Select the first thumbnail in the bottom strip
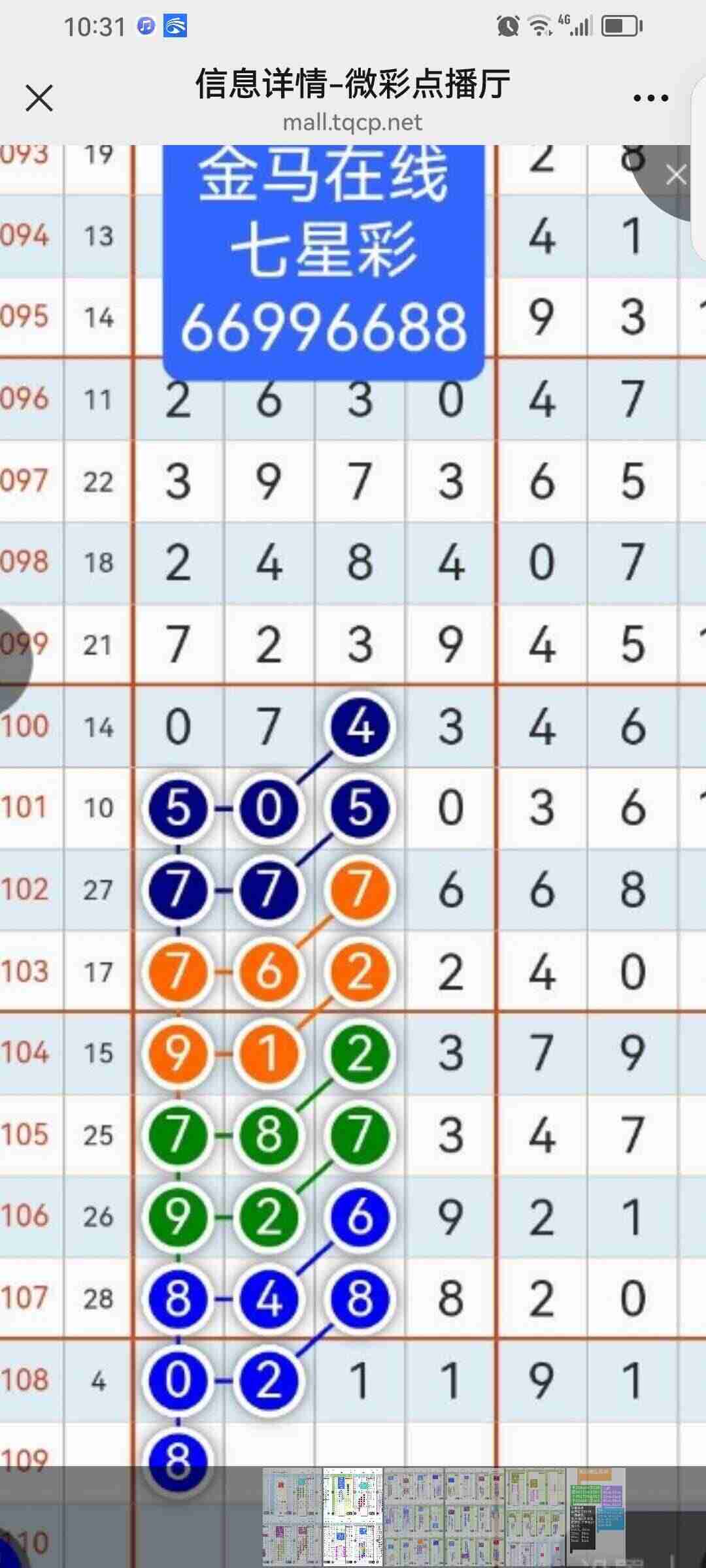The width and height of the screenshot is (706, 1568). [292, 1516]
